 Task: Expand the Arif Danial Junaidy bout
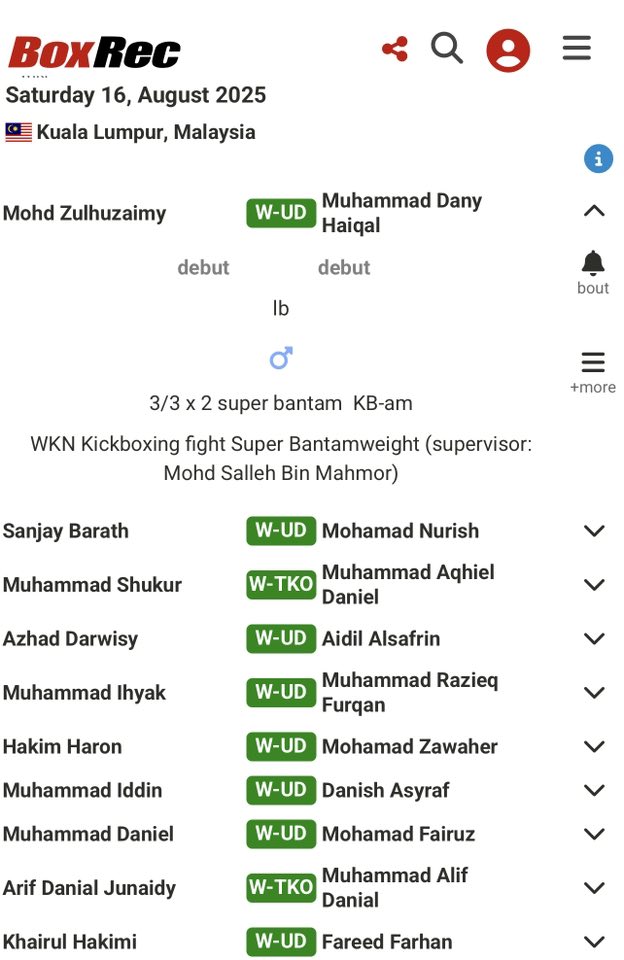[594, 888]
